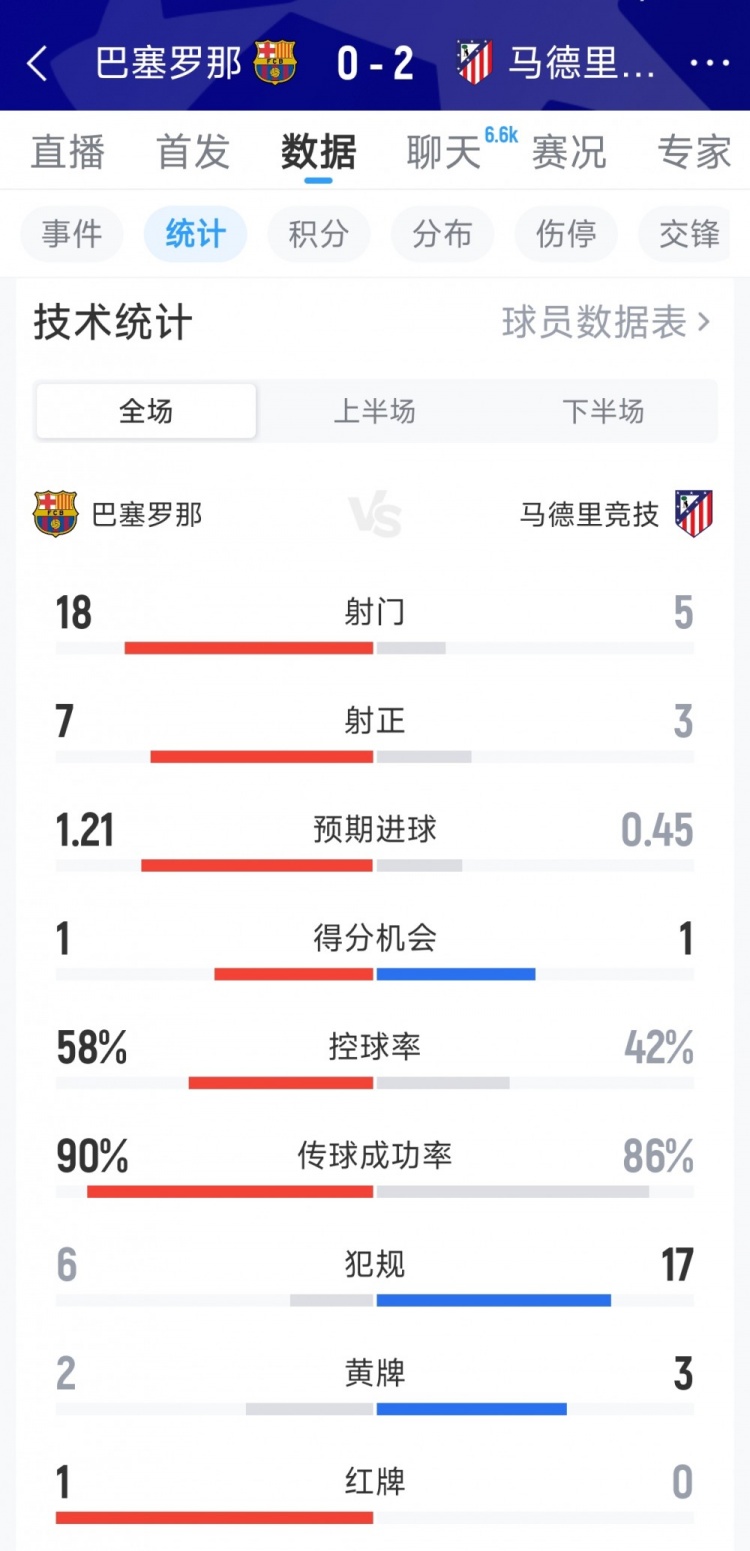750x1551 pixels.
Task: Keep 全场 selected in the period switcher
Action: click(146, 409)
